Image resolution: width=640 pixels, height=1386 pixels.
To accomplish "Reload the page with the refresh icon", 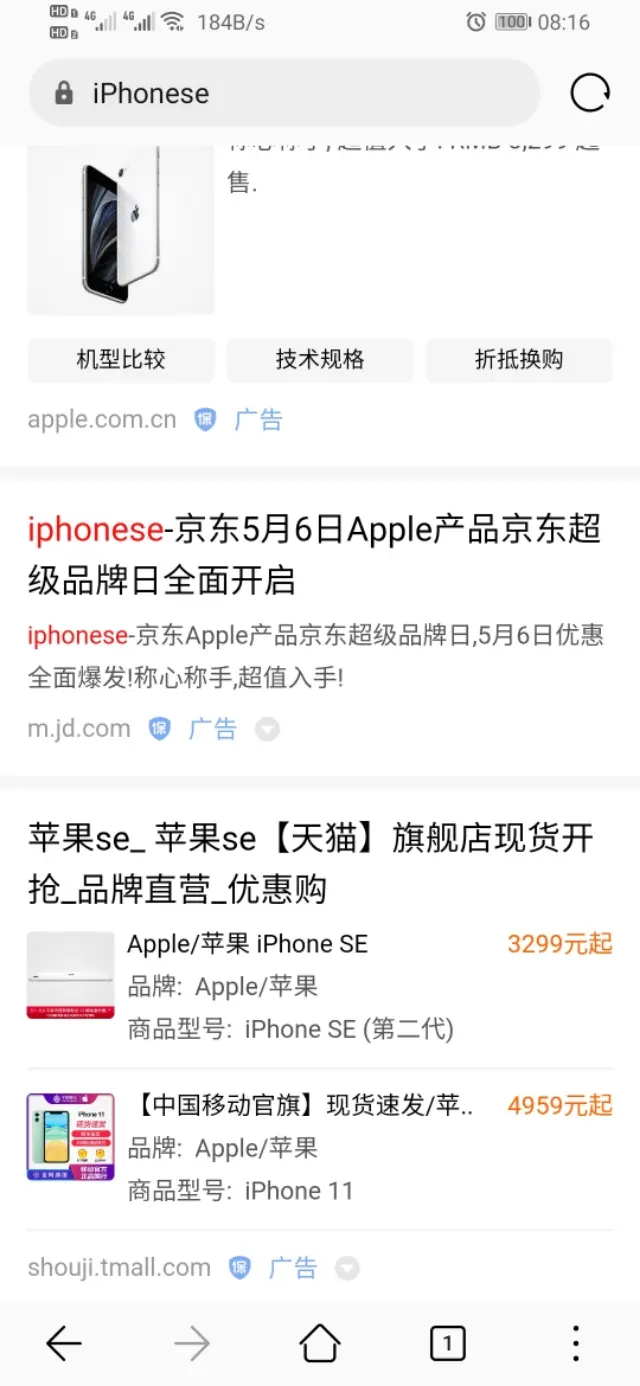I will [x=590, y=94].
